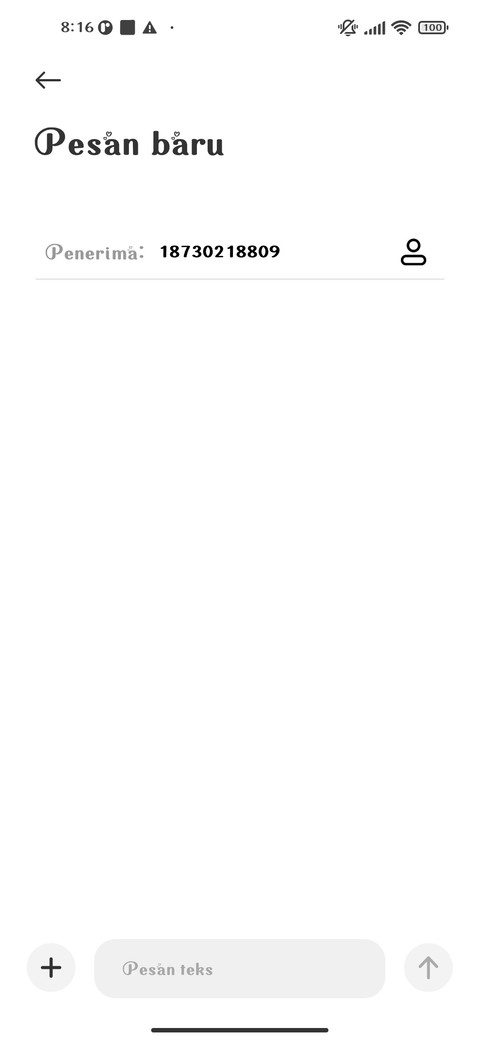The image size is (480, 1040).
Task: Send the message with the up arrow
Action: point(428,968)
